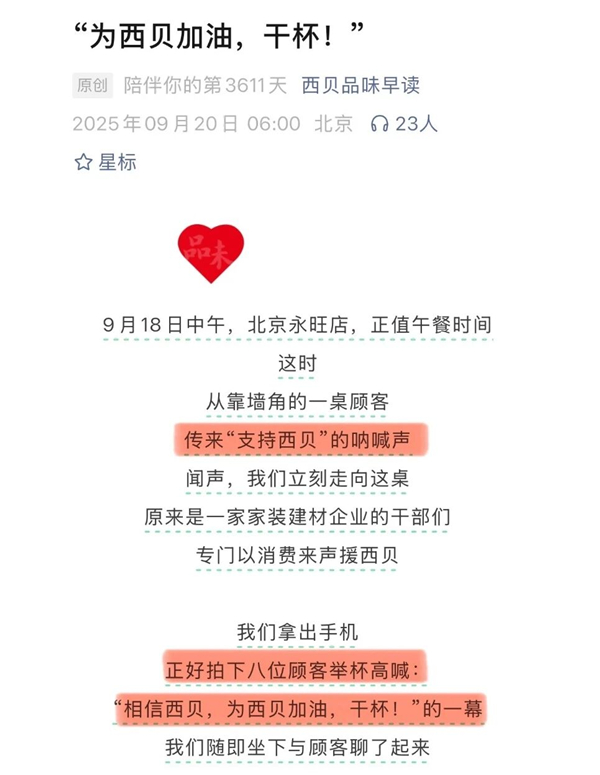This screenshot has width=600, height=775.
Task: Listen to the article via headphone icon
Action: click(x=379, y=124)
